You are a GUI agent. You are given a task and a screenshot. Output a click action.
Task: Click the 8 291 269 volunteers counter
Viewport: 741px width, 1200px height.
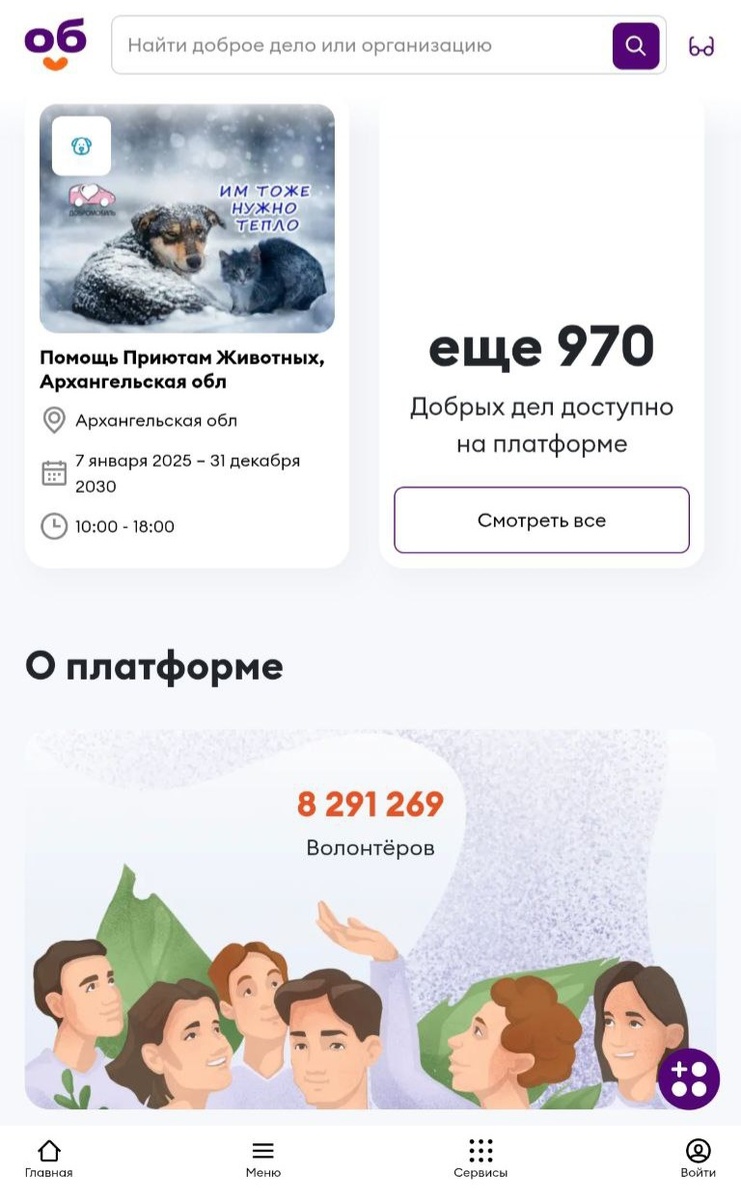[370, 803]
